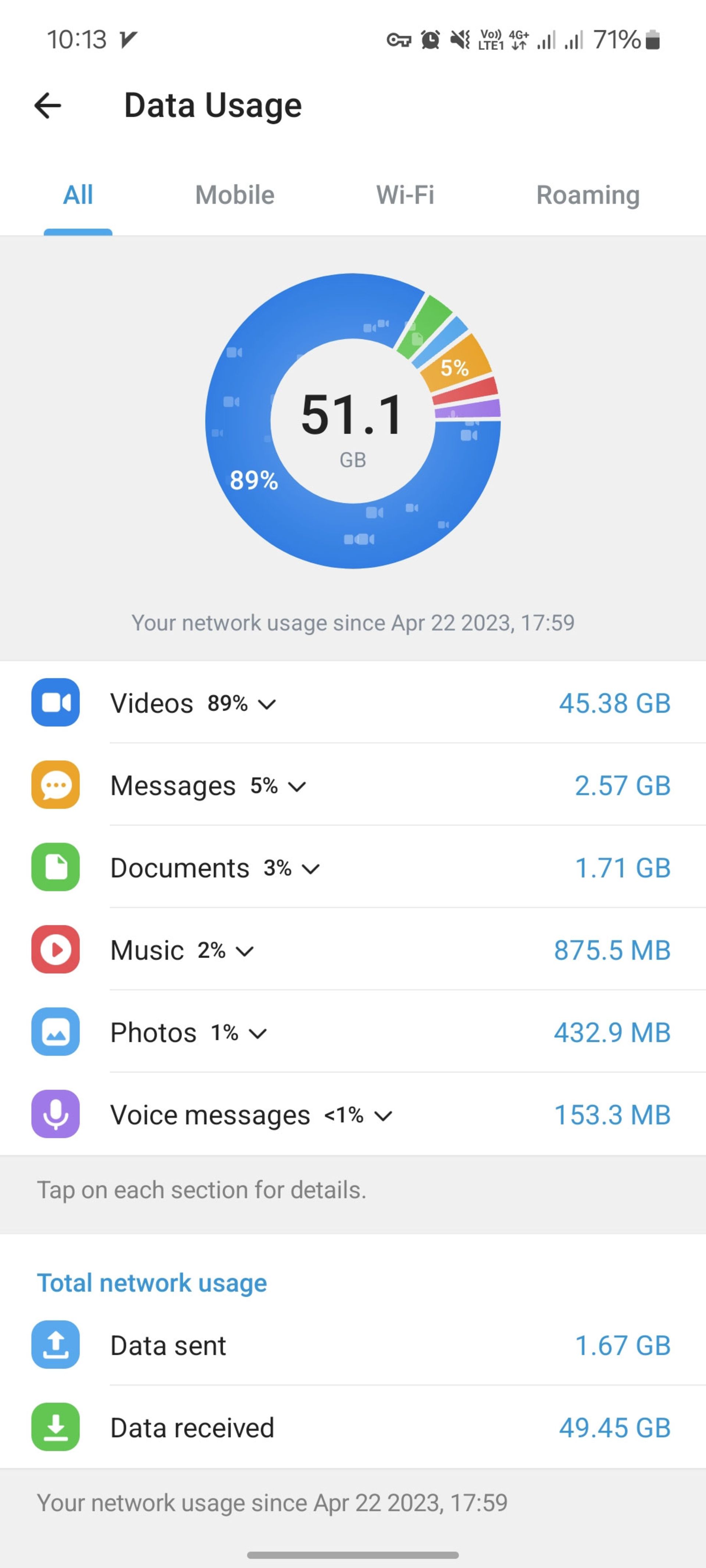The height and width of the screenshot is (1568, 706).
Task: Switch to the Mobile tab
Action: point(235,195)
